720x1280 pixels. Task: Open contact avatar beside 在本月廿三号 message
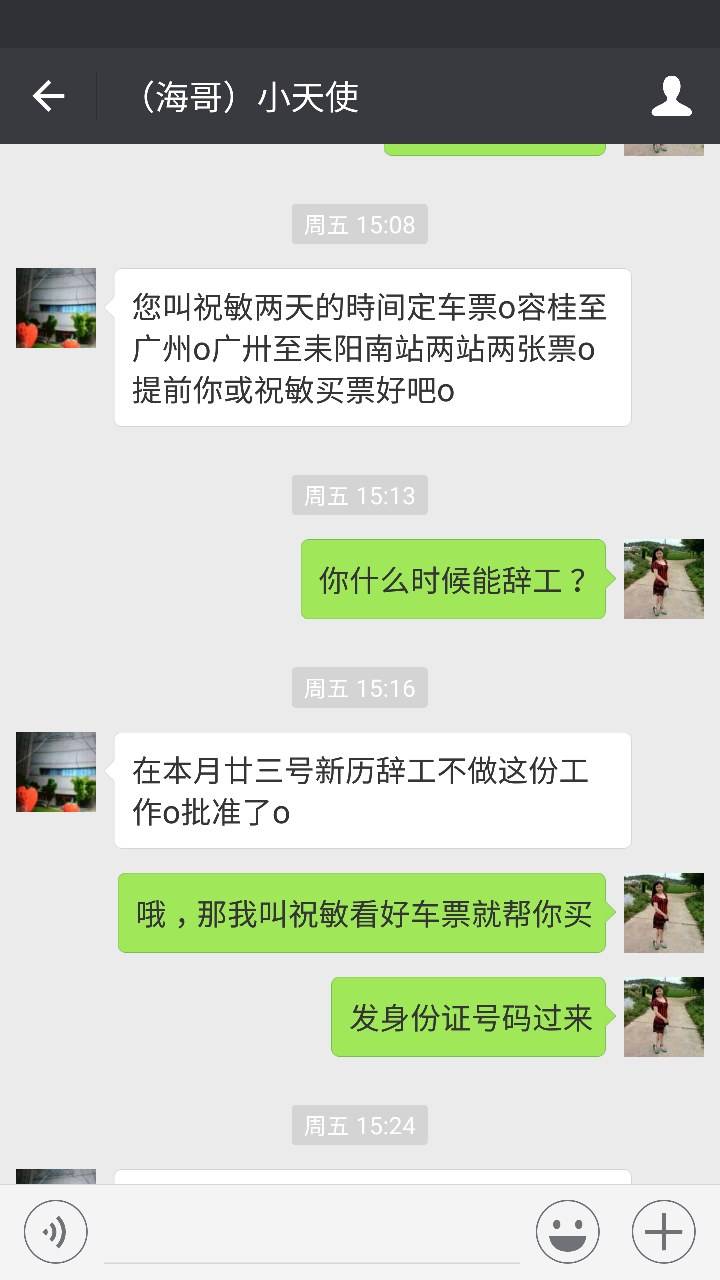56,772
